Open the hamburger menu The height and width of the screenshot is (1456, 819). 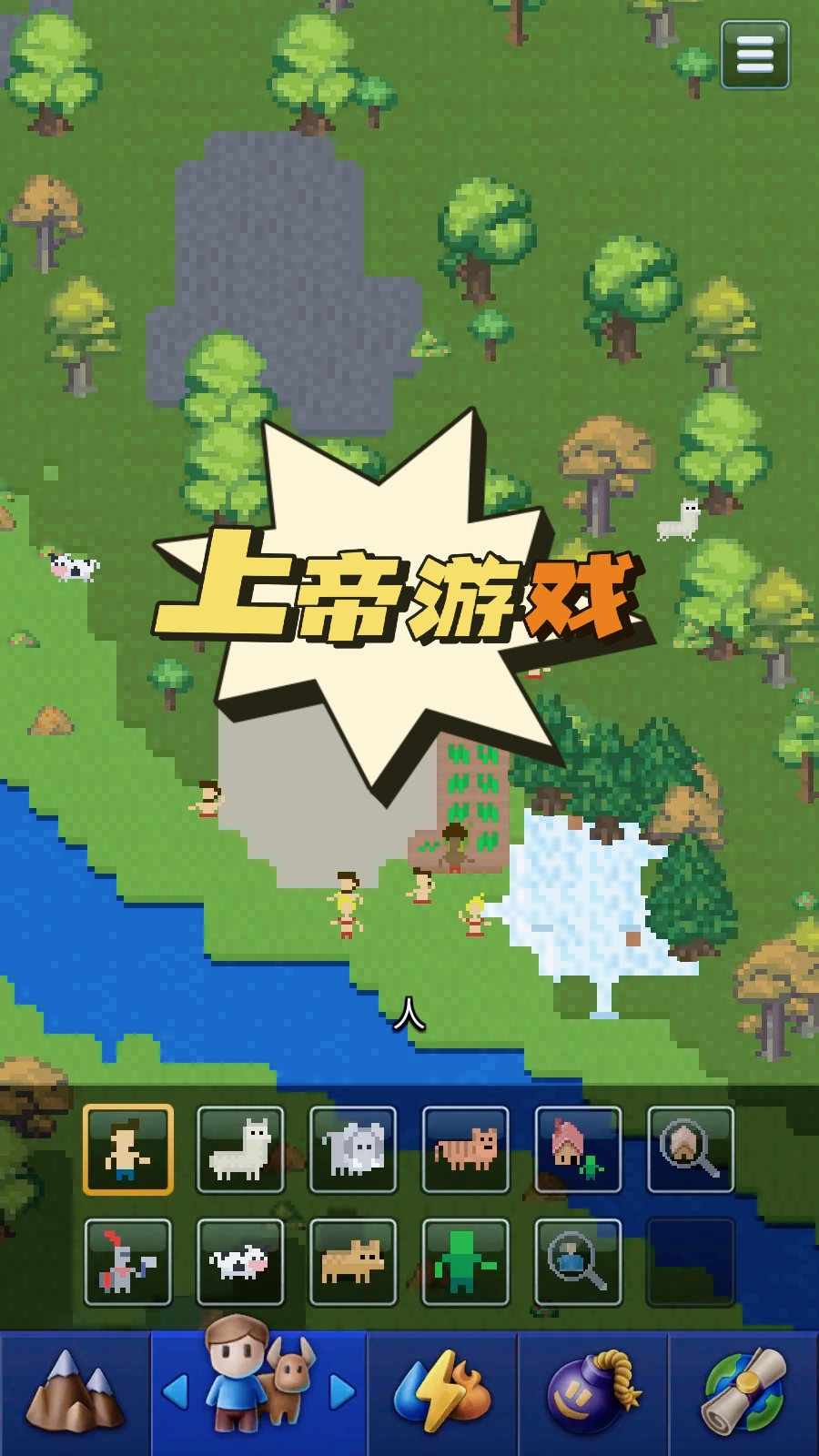(x=754, y=55)
